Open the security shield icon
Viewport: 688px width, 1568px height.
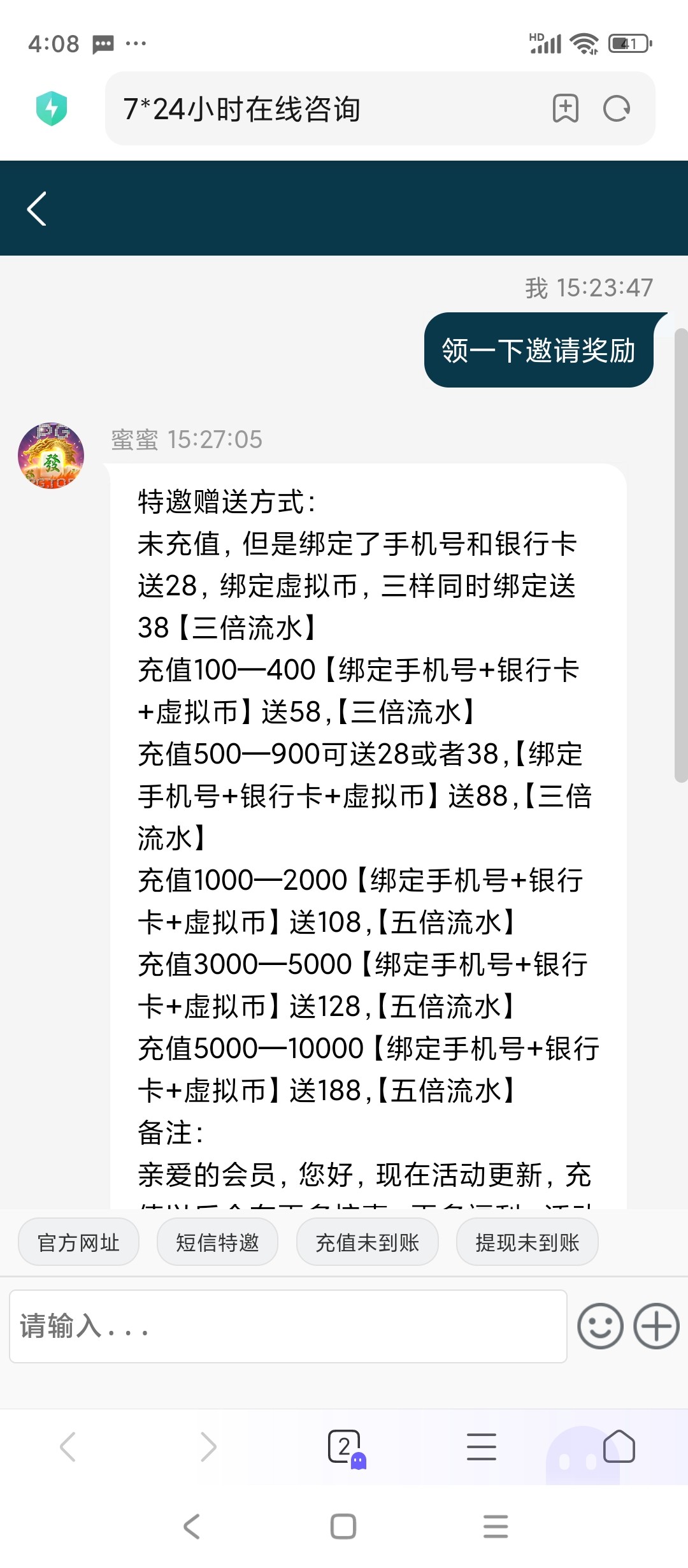52,108
